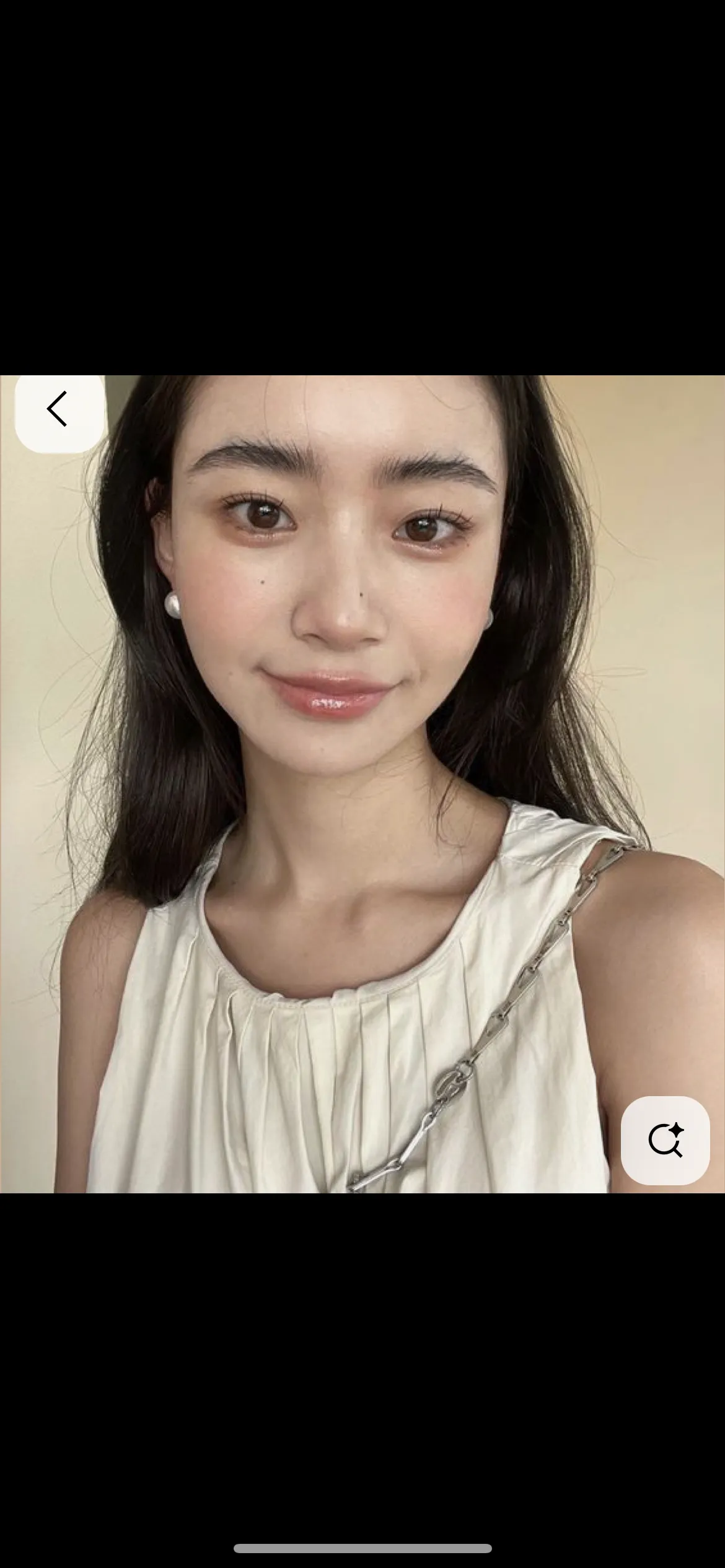The height and width of the screenshot is (1568, 725).
Task: Open the visual search lens button
Action: click(665, 1140)
